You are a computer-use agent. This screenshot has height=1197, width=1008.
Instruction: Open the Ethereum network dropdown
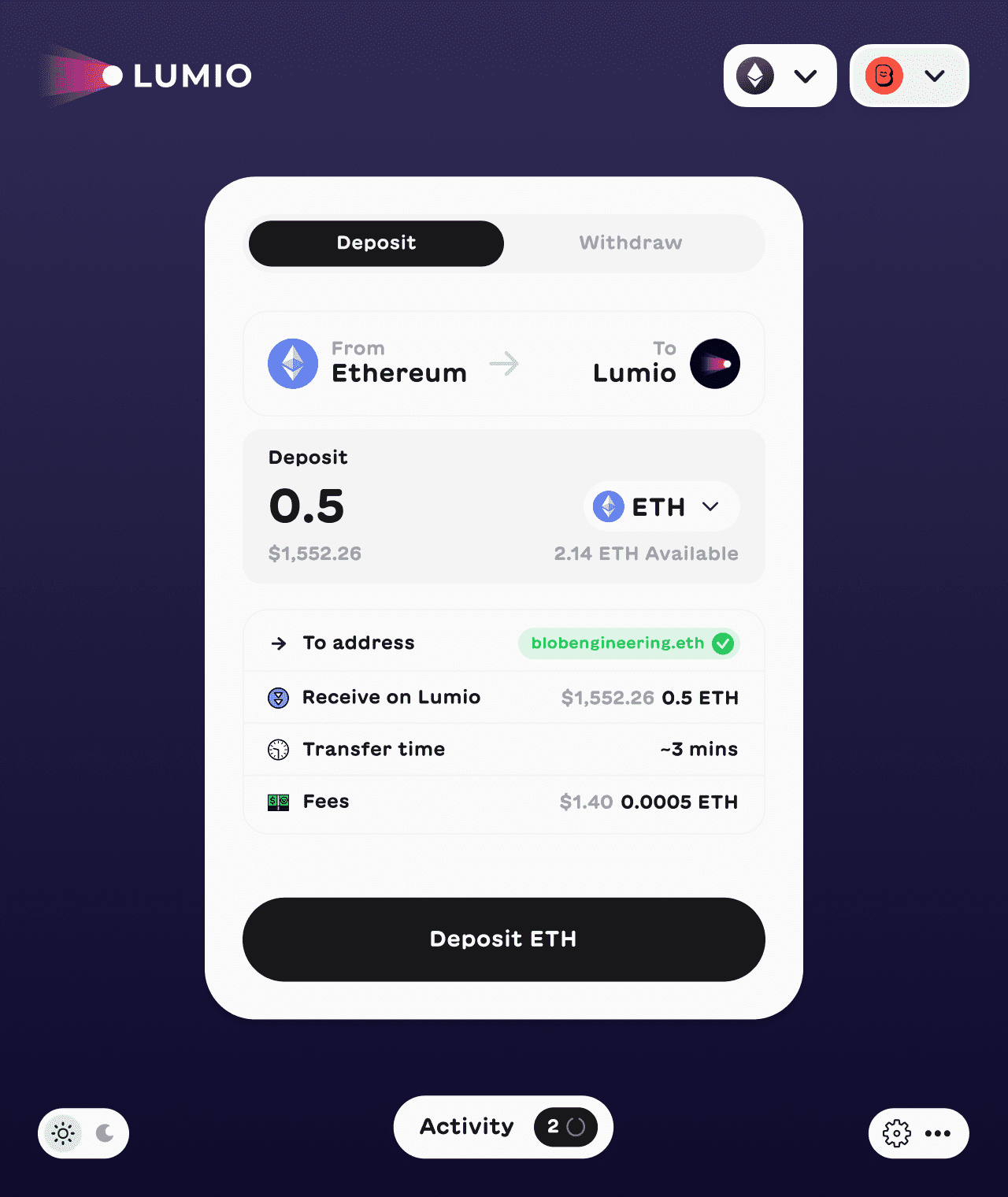pyautogui.click(x=779, y=76)
